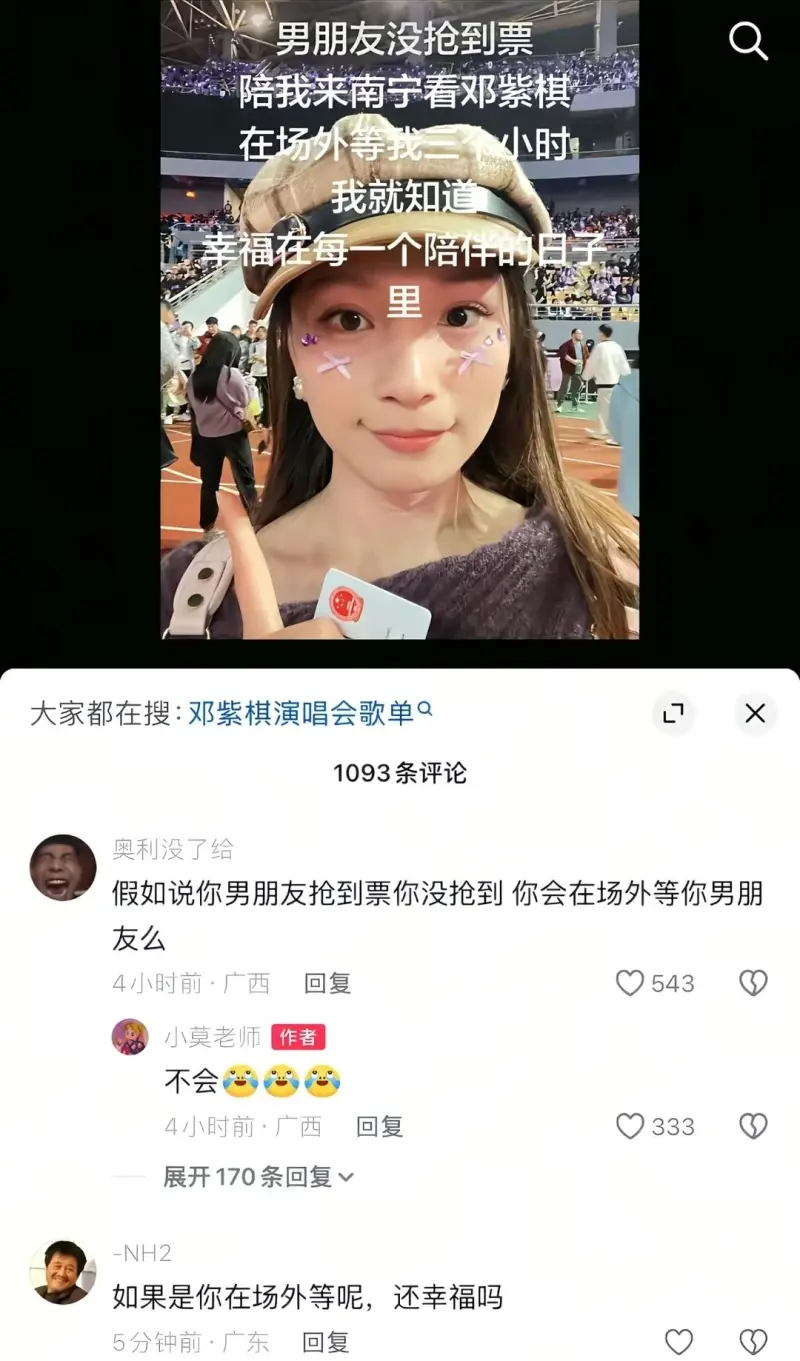Screen dimensions: 800x1361
Task: Close the comments panel
Action: click(x=755, y=713)
